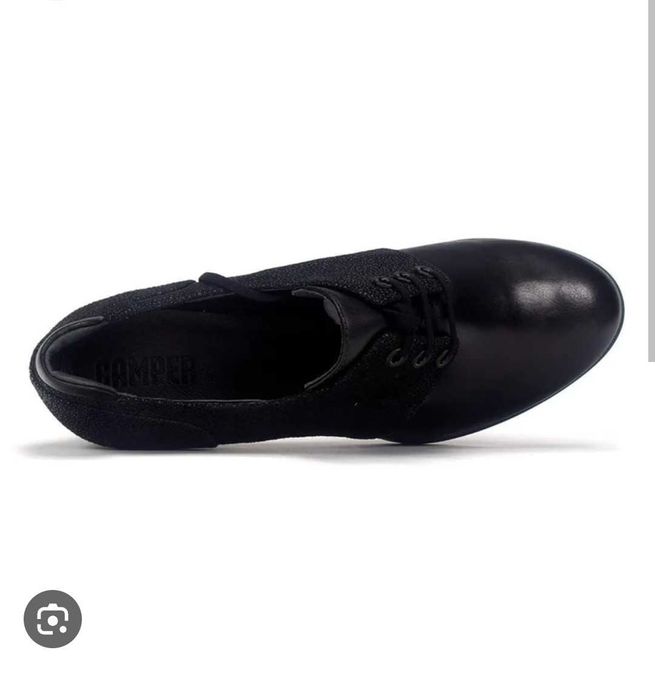Search this shoe image with Google Lens
This screenshot has height=699, width=655.
[52, 619]
